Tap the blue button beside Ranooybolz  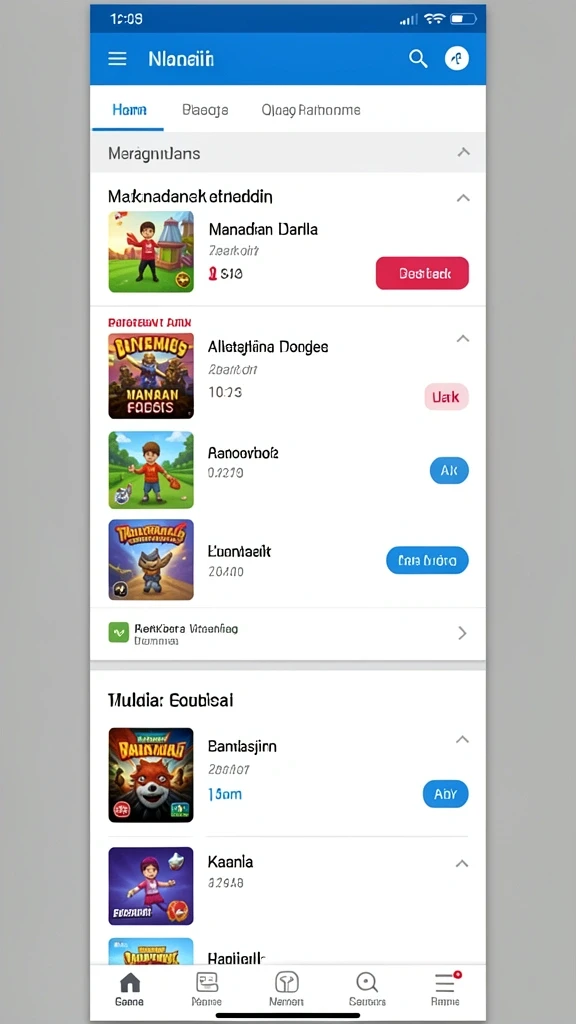(449, 470)
